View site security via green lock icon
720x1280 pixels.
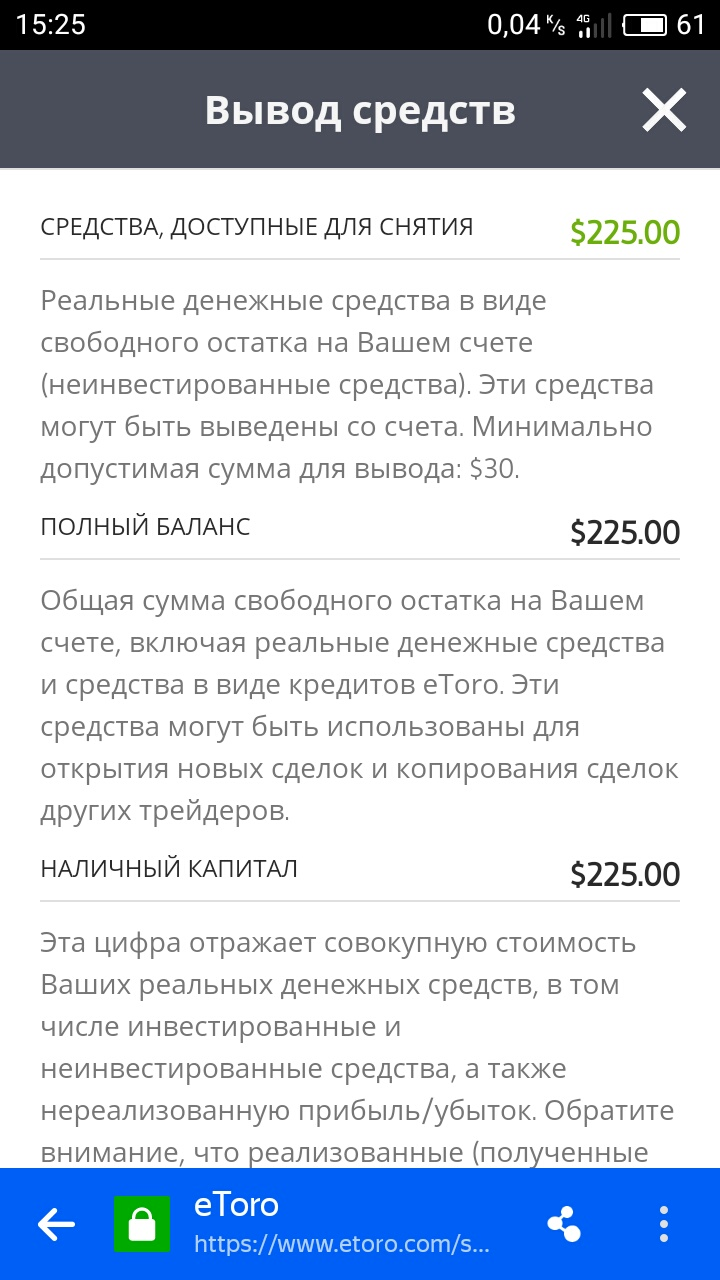tap(142, 1224)
